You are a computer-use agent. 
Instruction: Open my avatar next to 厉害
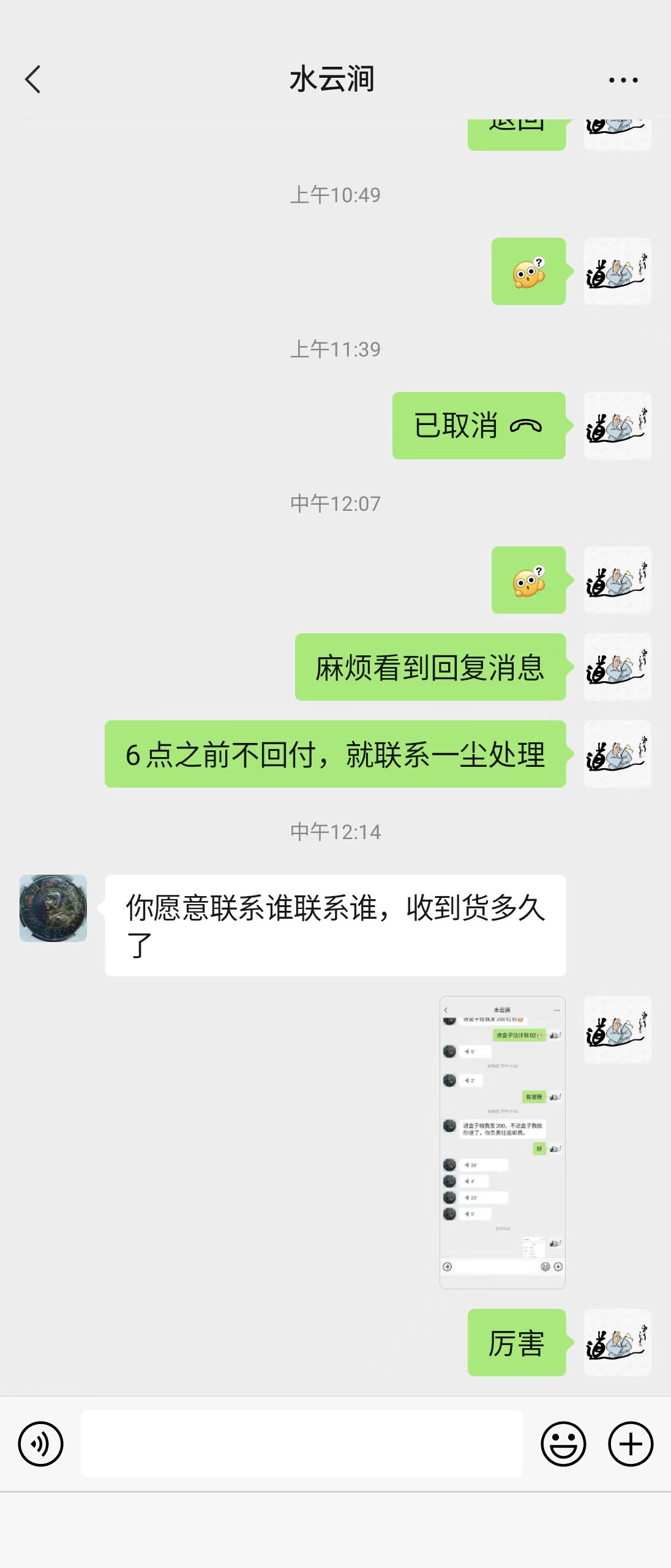[617, 1343]
